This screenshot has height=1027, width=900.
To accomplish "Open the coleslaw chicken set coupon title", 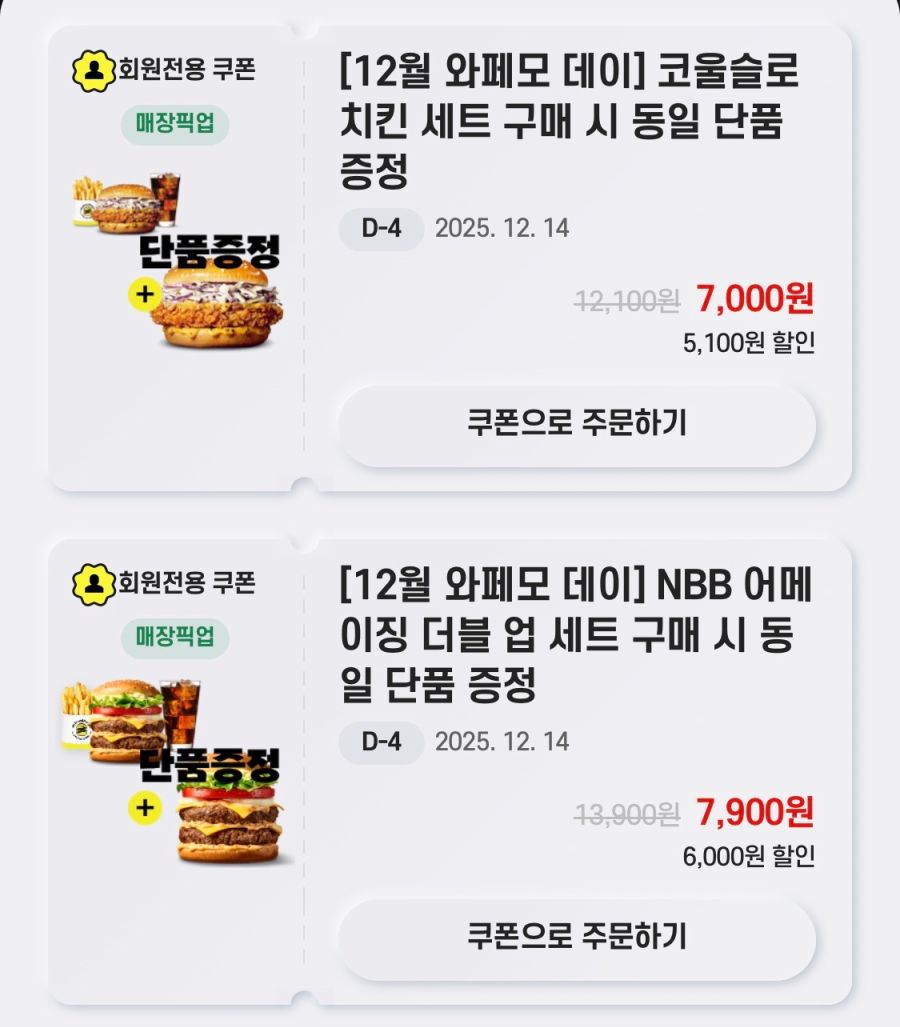I will point(570,116).
